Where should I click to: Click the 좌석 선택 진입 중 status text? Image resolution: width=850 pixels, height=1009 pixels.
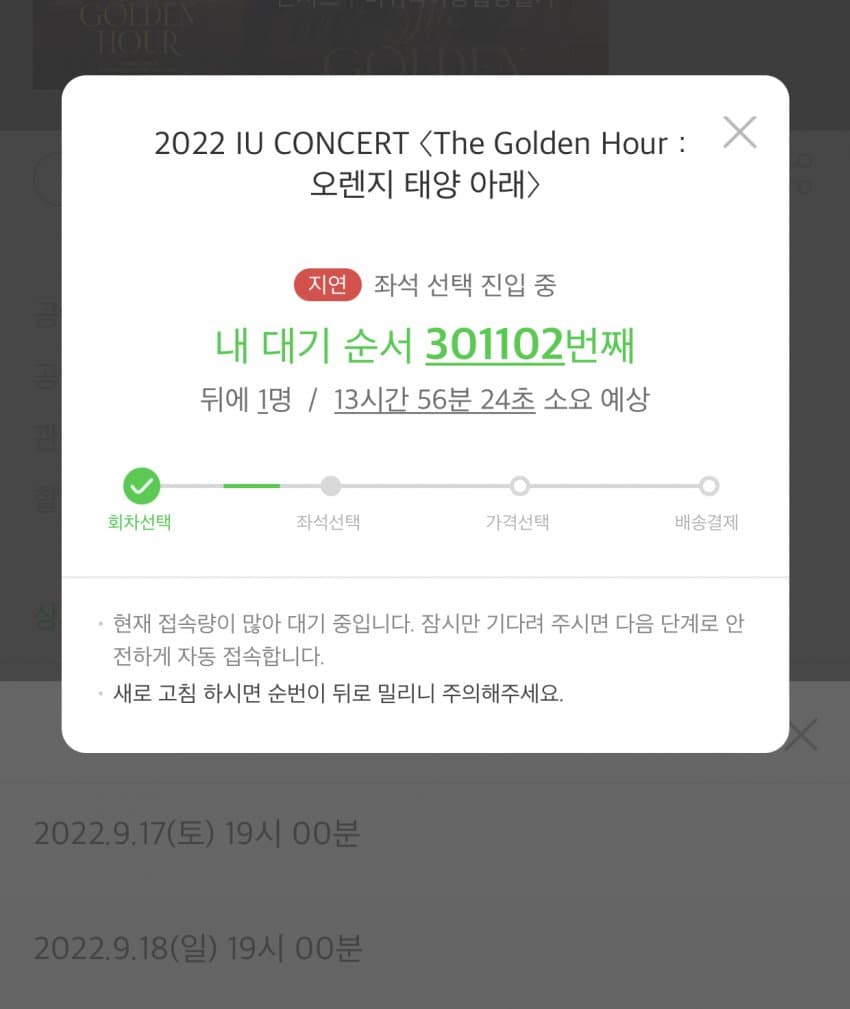465,284
